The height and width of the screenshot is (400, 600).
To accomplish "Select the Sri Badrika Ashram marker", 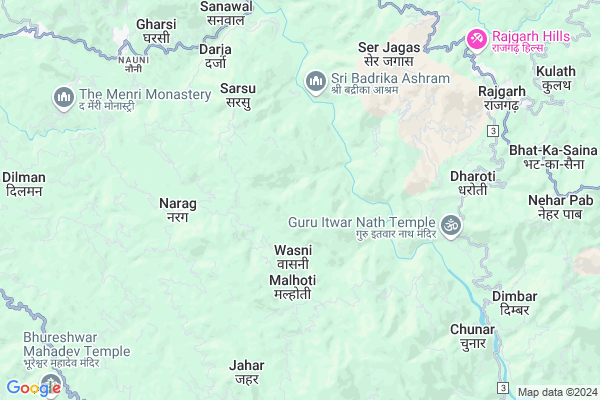I will 315,79.
